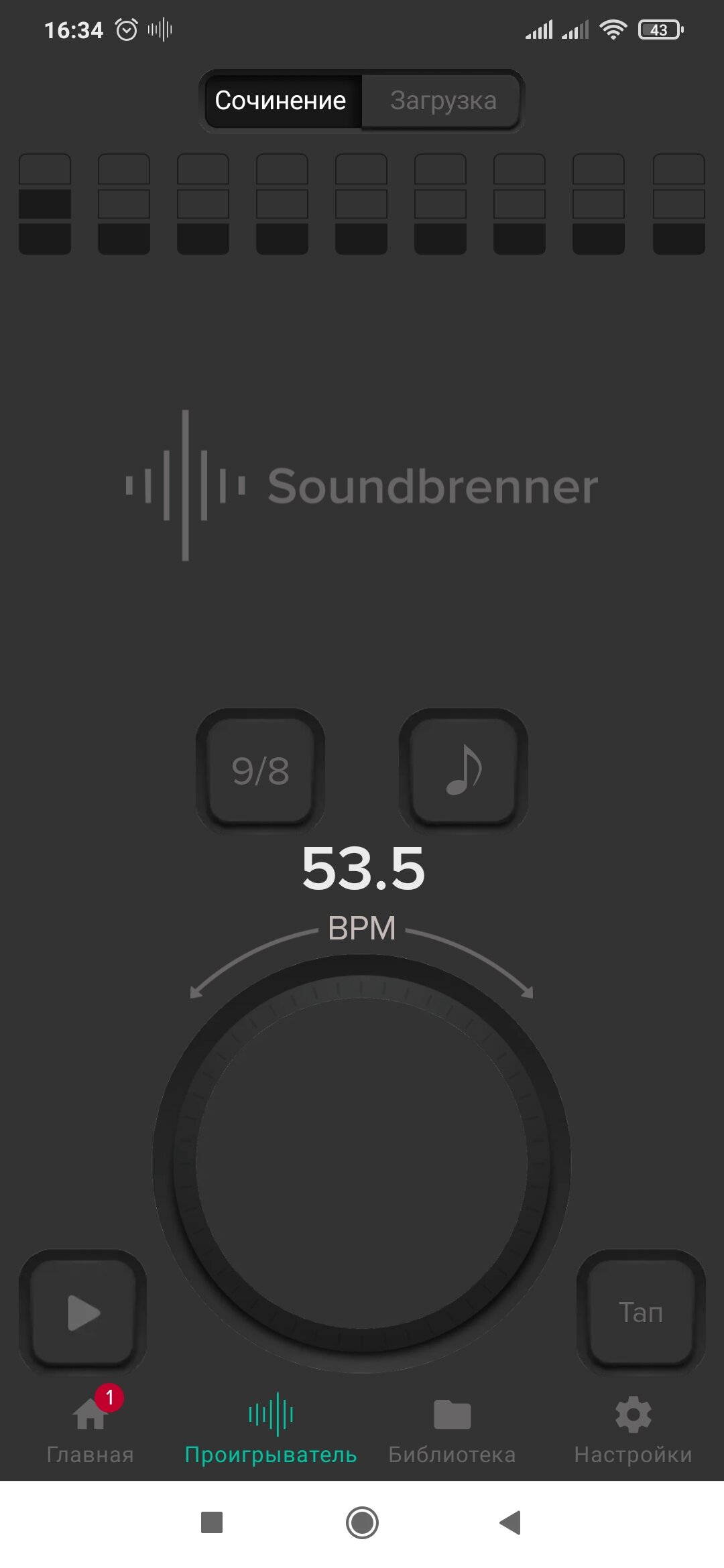
Task: Tap the BPM value 53.5
Action: point(363,868)
